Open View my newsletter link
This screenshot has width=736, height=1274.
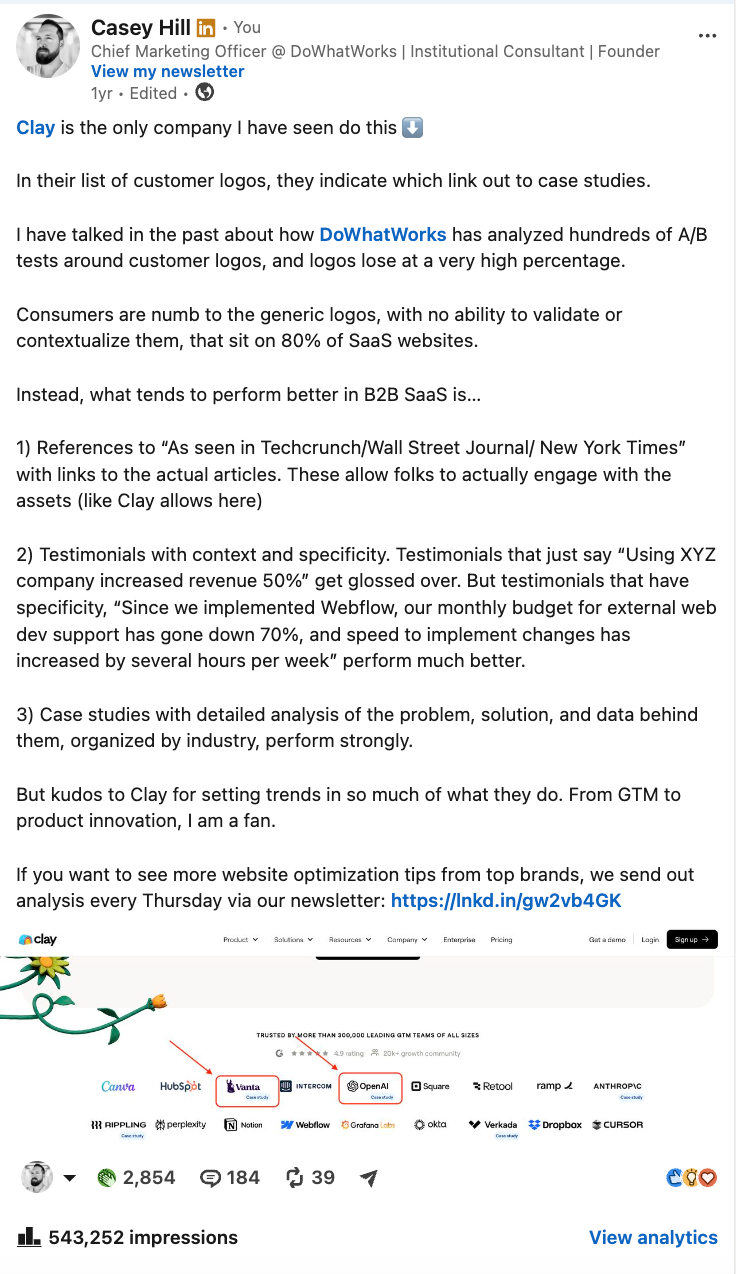tap(167, 72)
